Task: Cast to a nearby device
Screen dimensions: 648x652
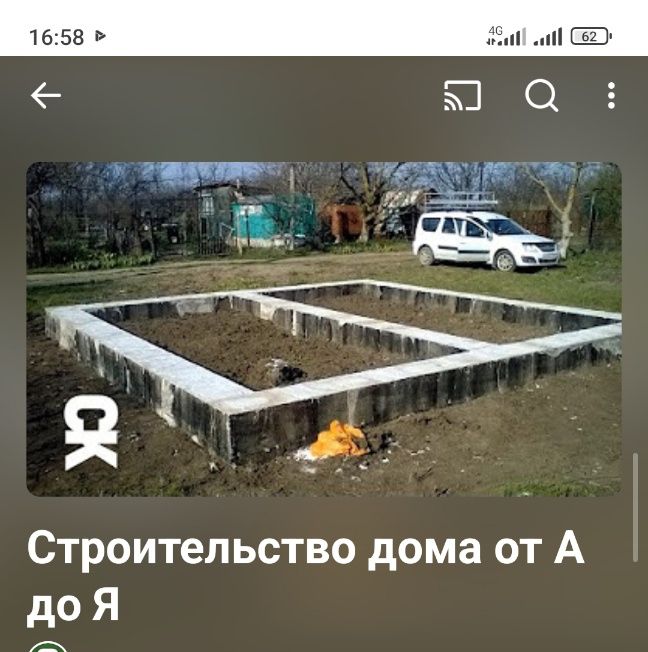Action: [462, 96]
